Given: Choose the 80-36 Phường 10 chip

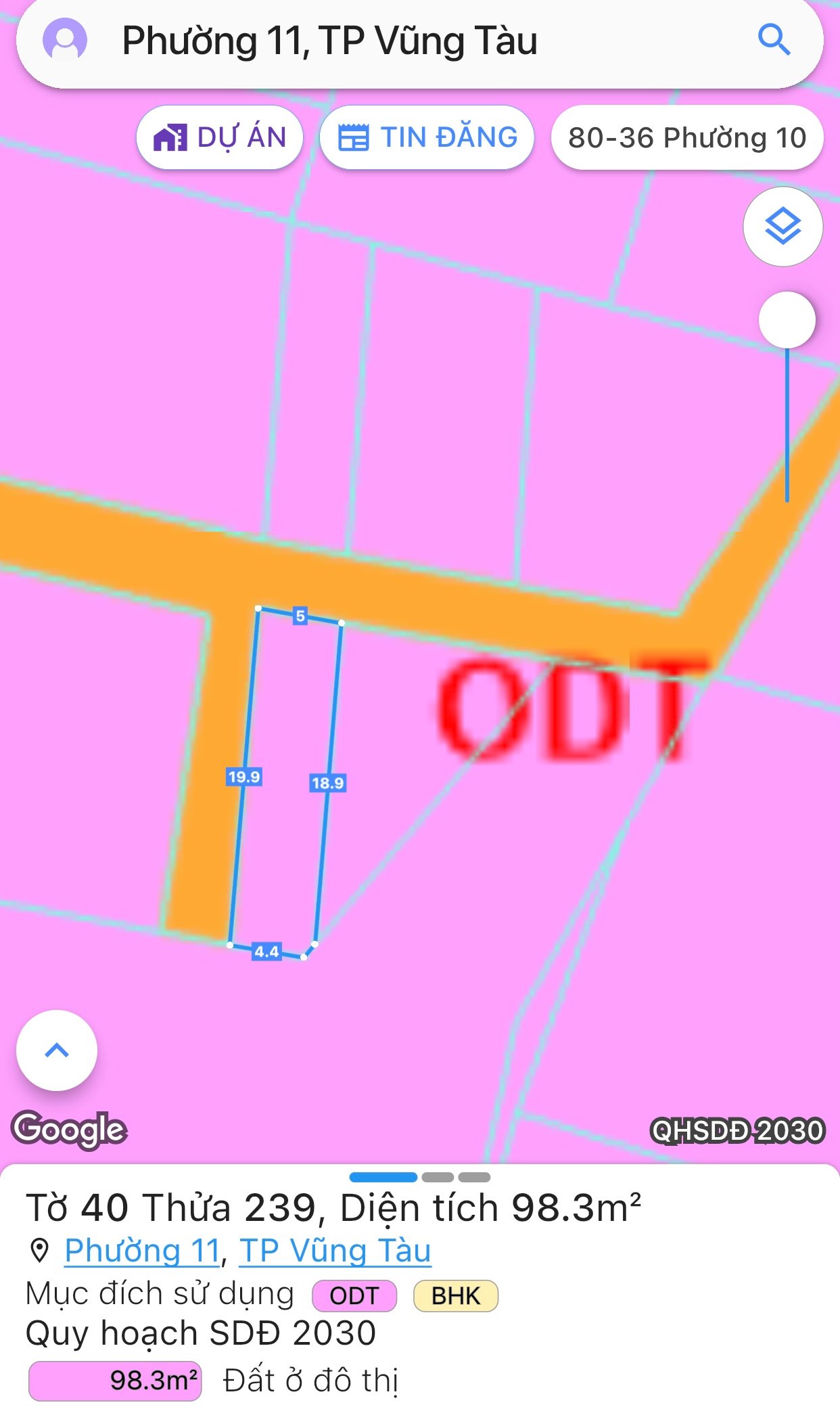Looking at the screenshot, I should click(x=687, y=137).
